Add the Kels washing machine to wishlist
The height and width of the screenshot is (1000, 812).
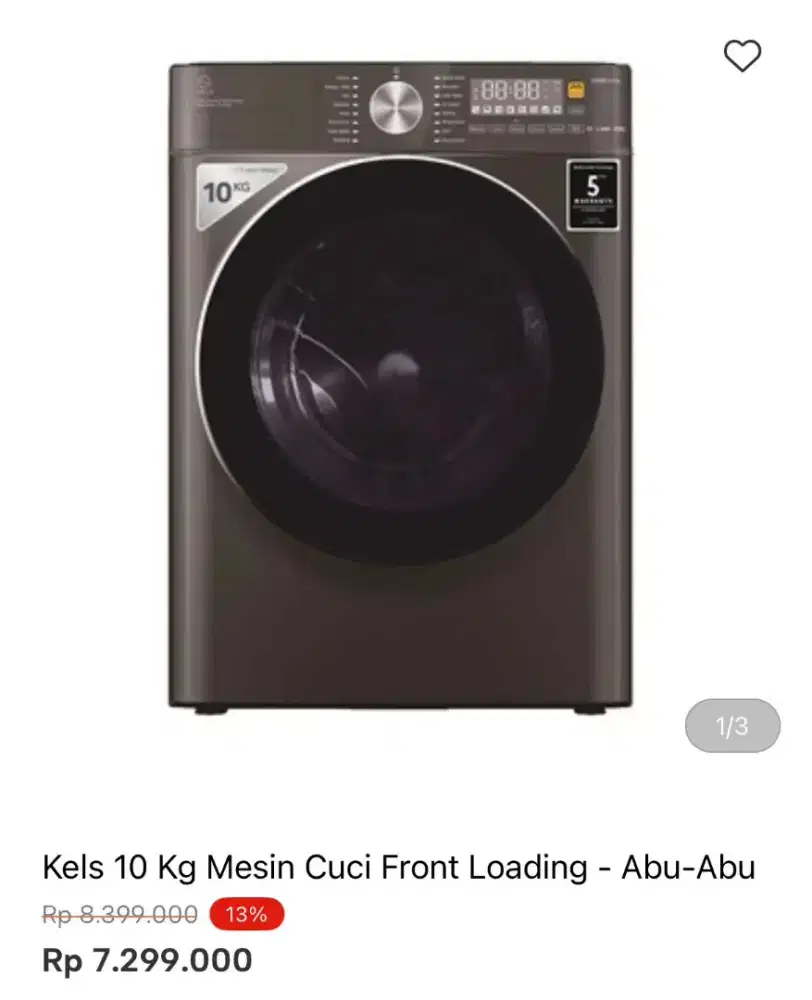click(742, 56)
